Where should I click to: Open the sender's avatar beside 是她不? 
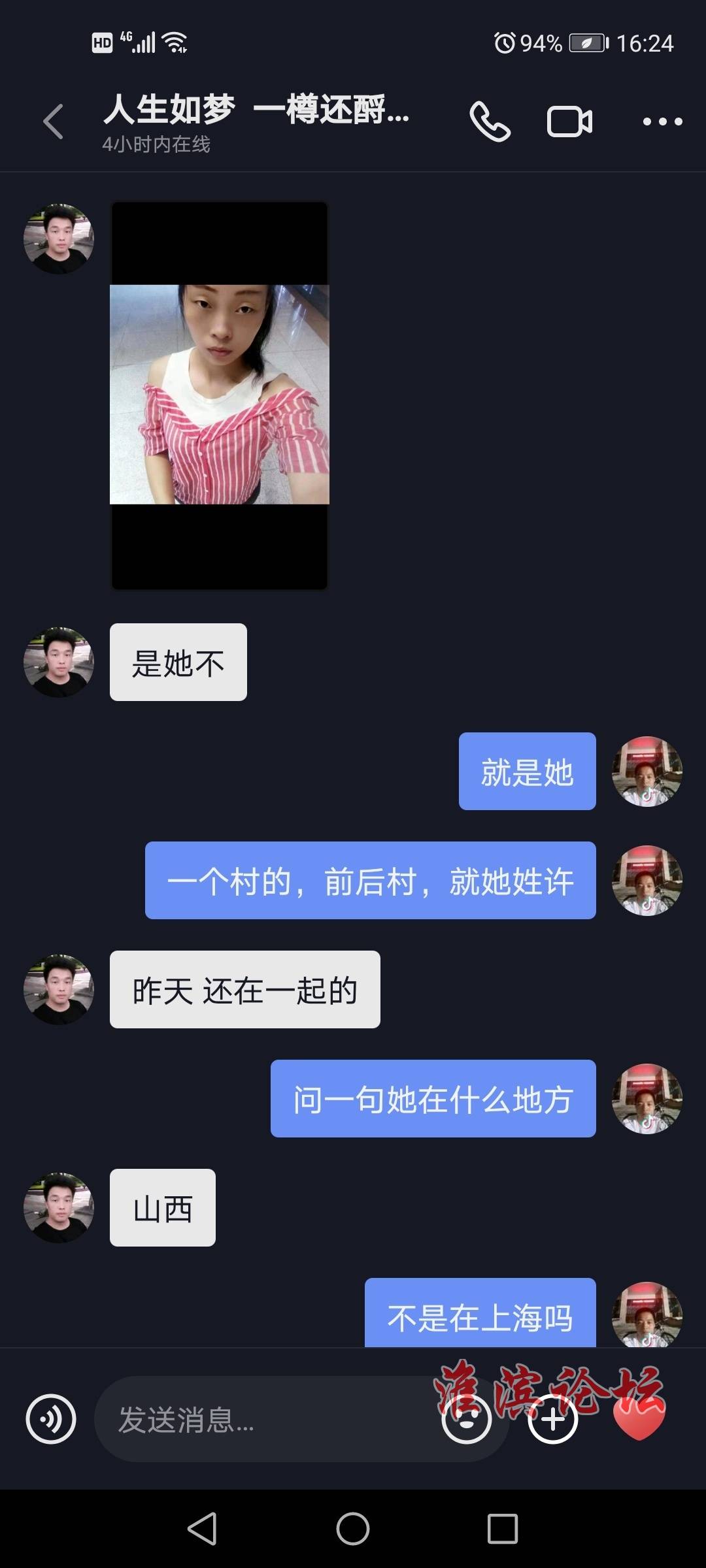(x=59, y=662)
